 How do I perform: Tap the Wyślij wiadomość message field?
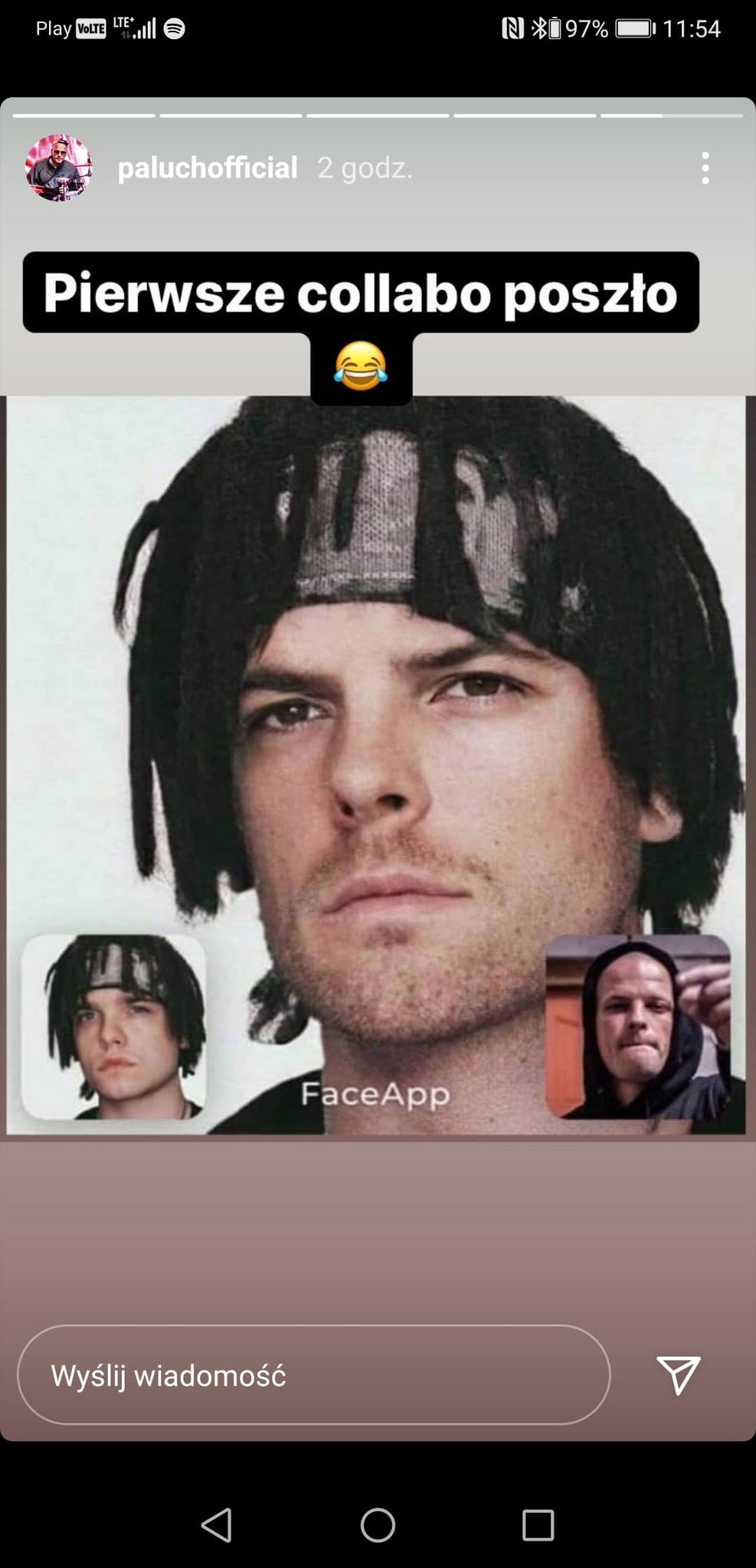[313, 1375]
